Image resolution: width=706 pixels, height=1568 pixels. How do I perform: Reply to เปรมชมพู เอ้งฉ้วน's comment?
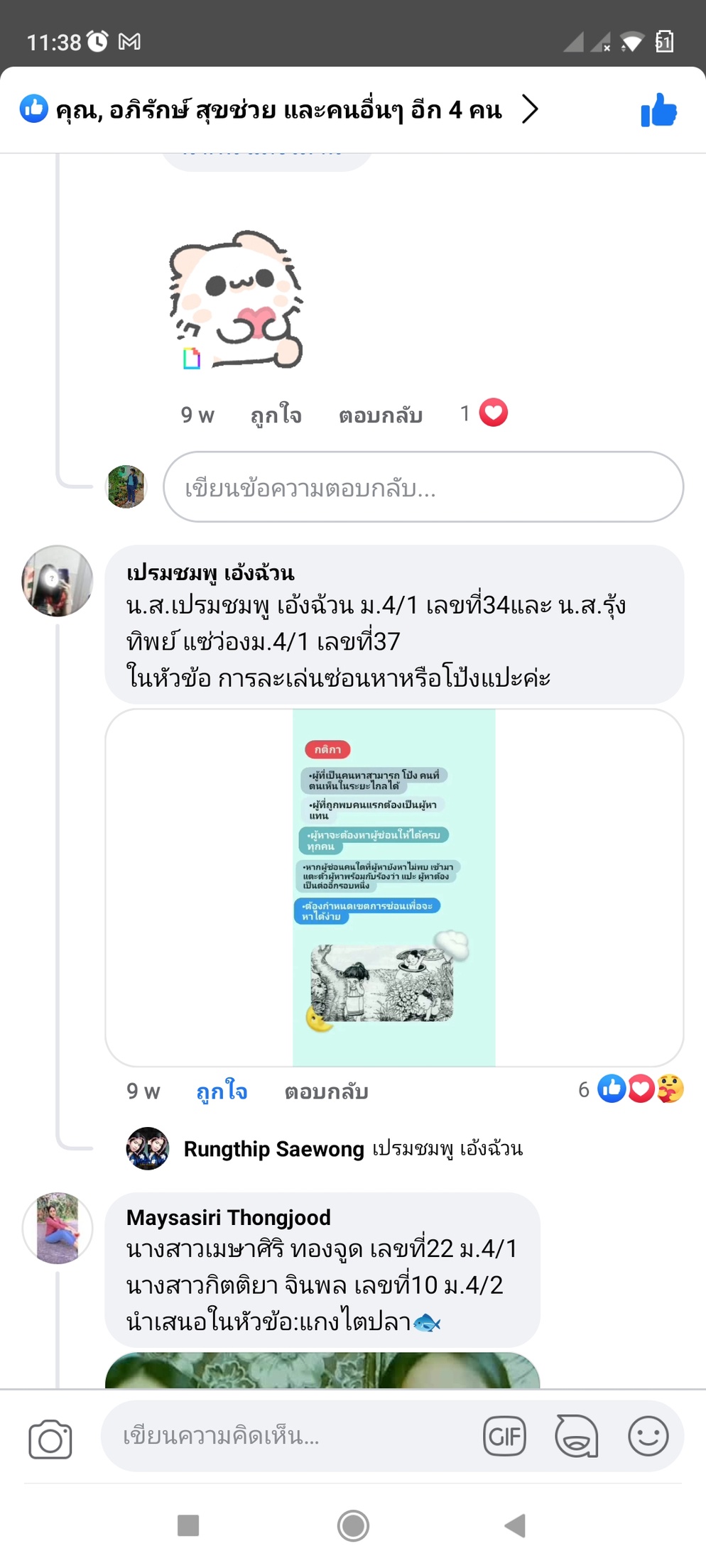326,1091
